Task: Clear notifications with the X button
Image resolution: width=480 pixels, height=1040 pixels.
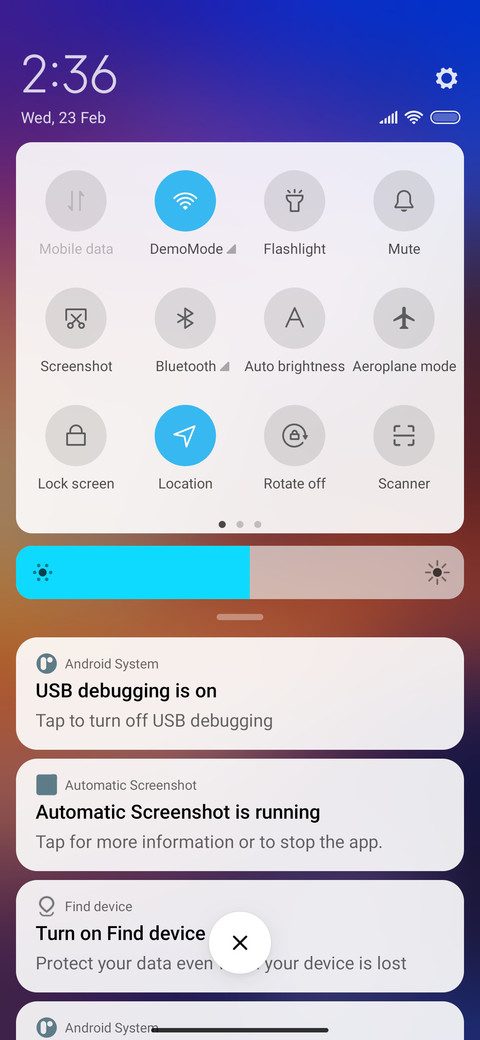Action: click(240, 942)
